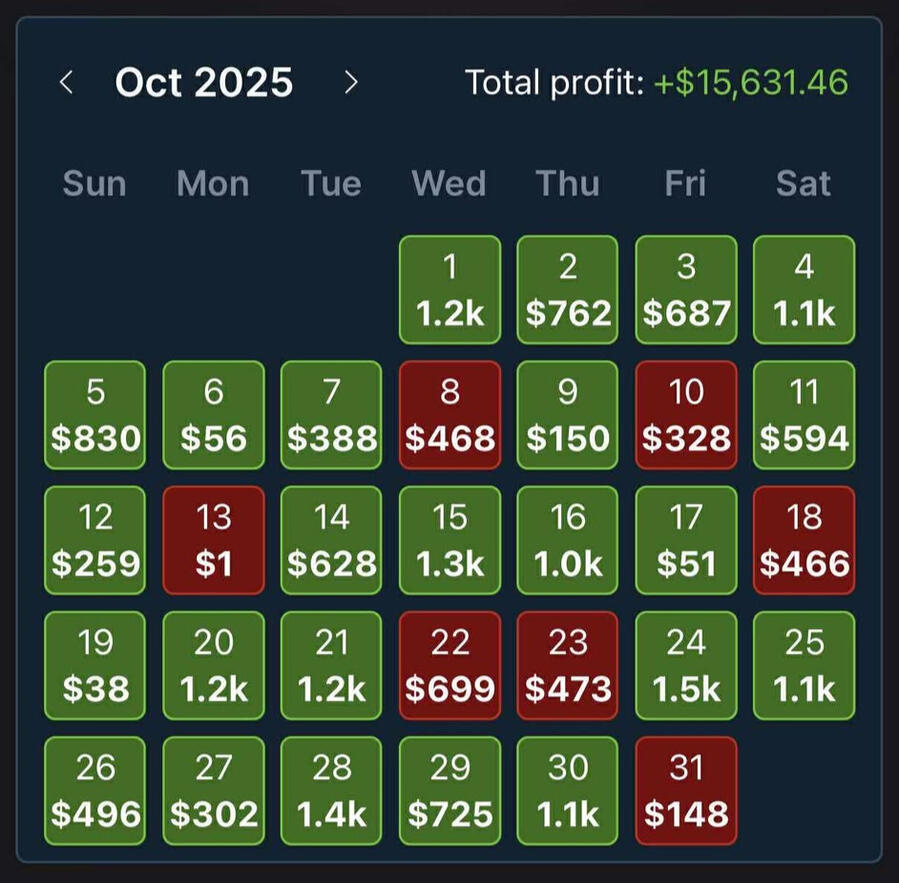Viewport: 899px width, 883px height.
Task: Open October 18 showing $466 loss
Action: pos(804,540)
